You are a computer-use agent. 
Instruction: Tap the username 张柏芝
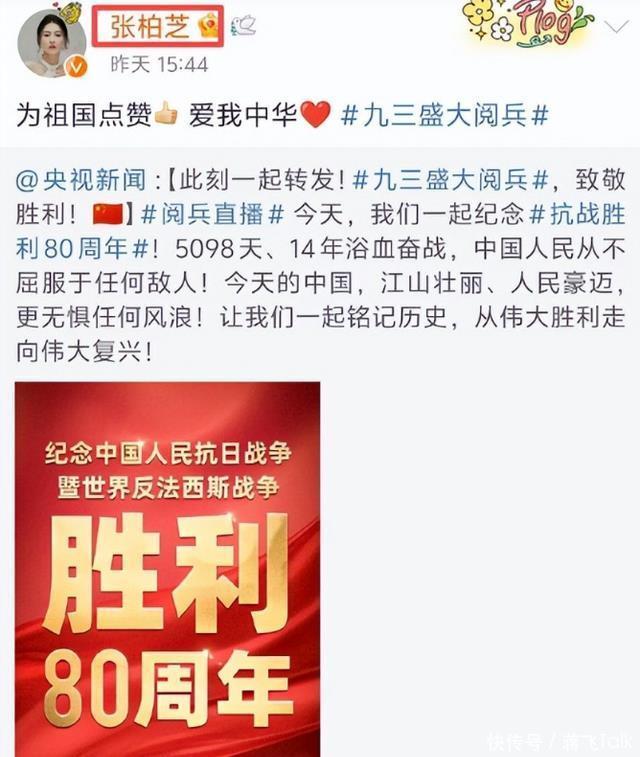click(148, 25)
